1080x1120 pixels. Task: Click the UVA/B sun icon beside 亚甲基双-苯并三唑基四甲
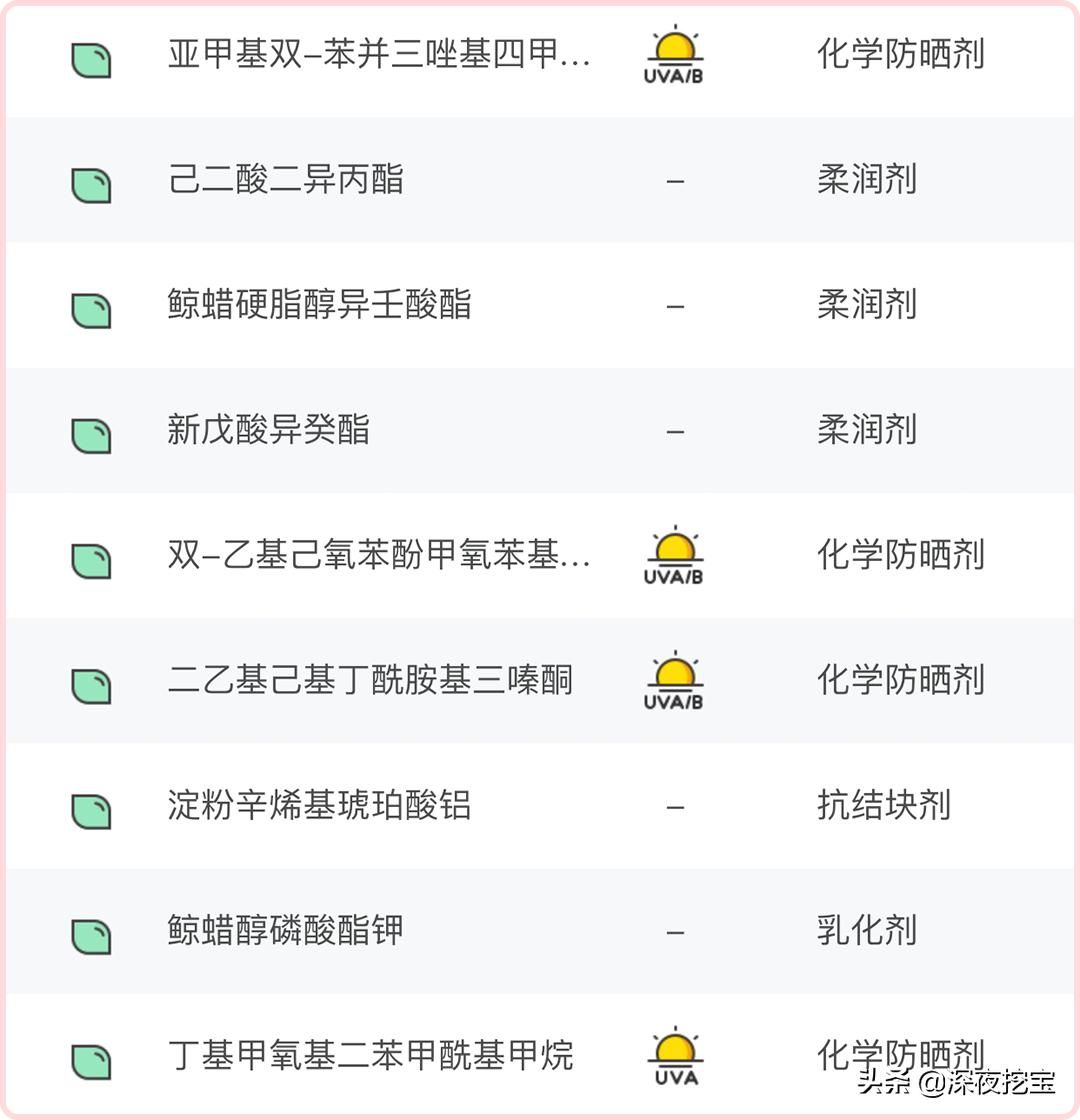pos(675,55)
